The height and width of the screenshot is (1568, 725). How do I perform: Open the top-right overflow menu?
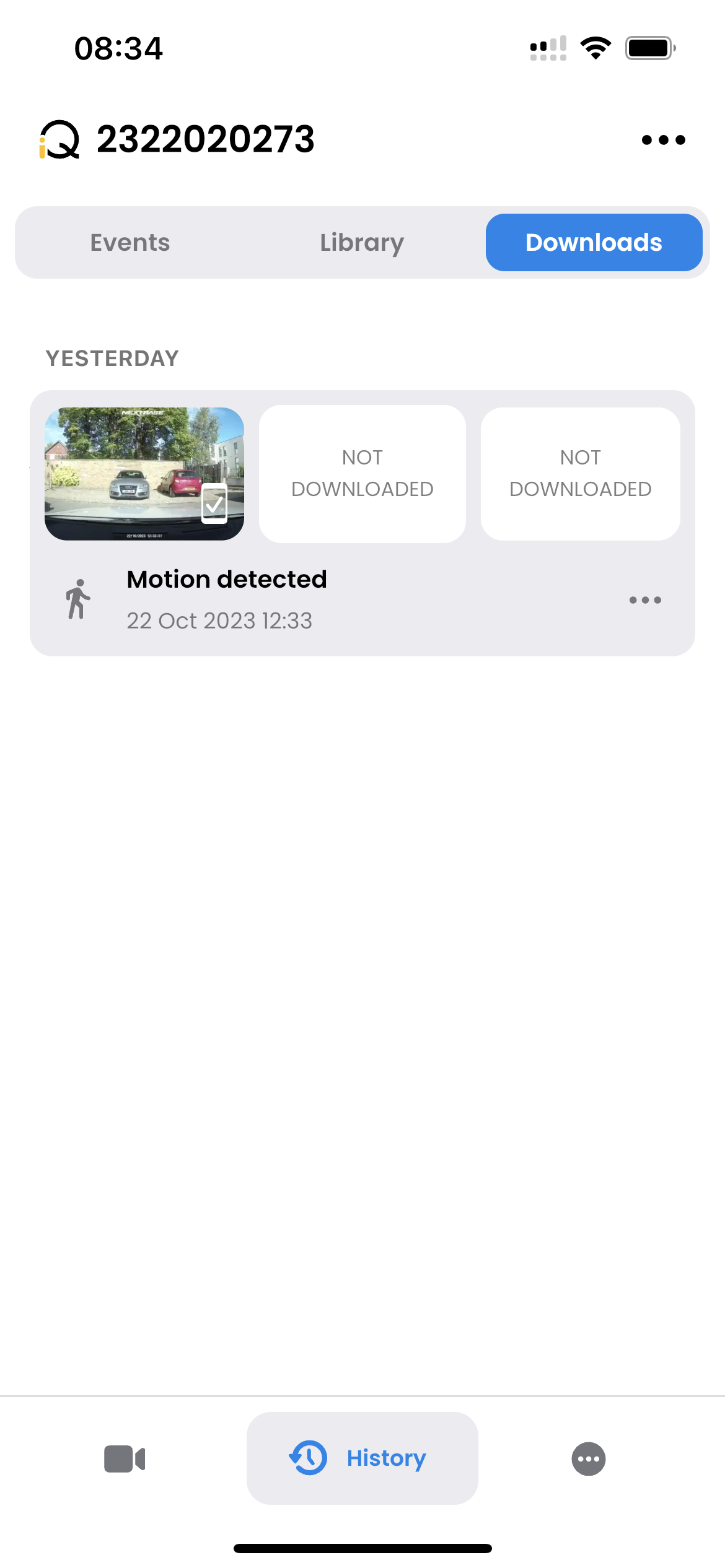663,140
